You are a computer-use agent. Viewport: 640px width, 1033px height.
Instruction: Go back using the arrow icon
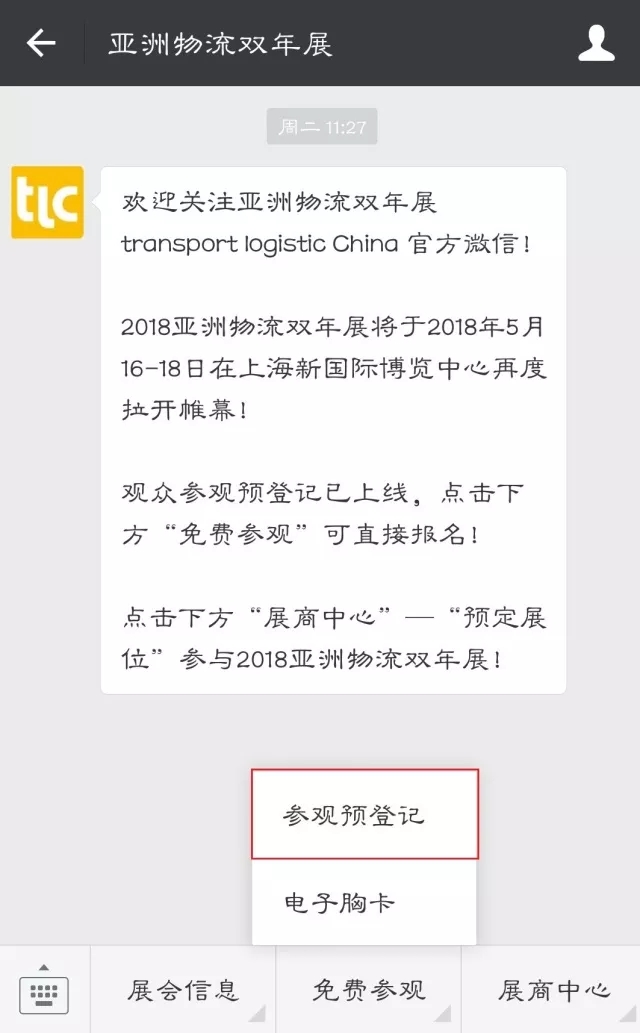pyautogui.click(x=41, y=43)
